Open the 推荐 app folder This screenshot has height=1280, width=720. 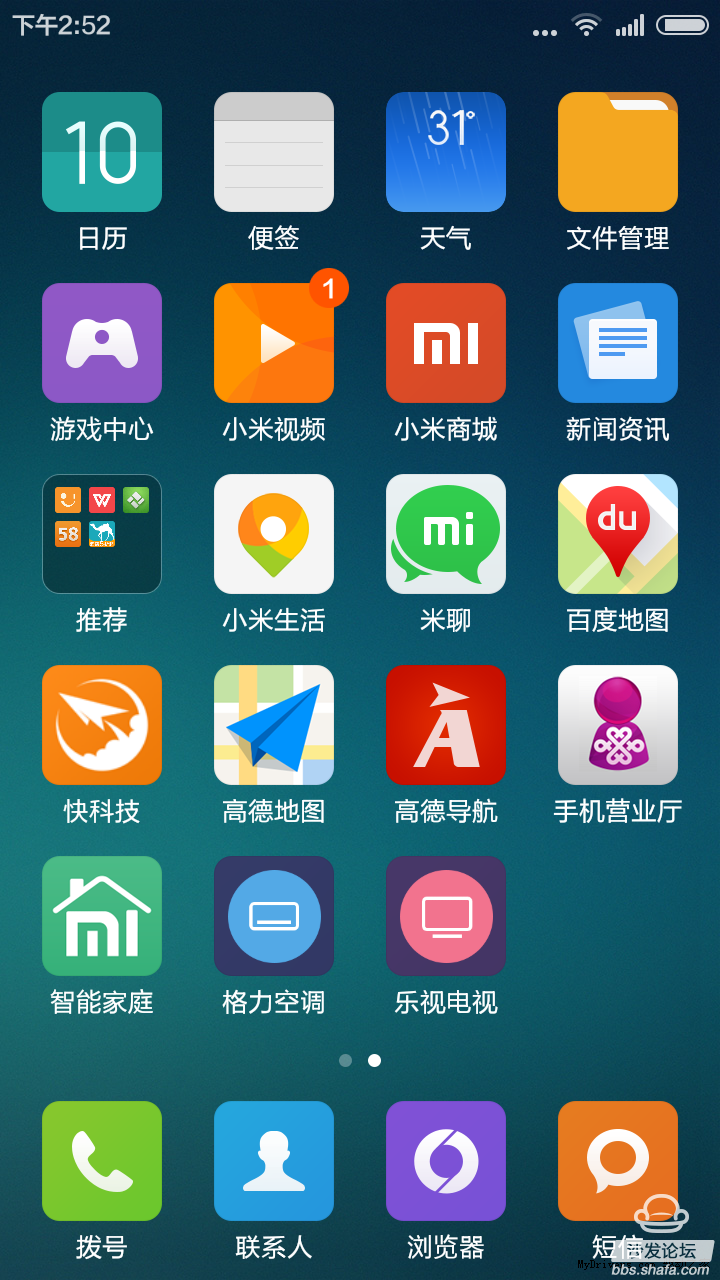(x=102, y=534)
